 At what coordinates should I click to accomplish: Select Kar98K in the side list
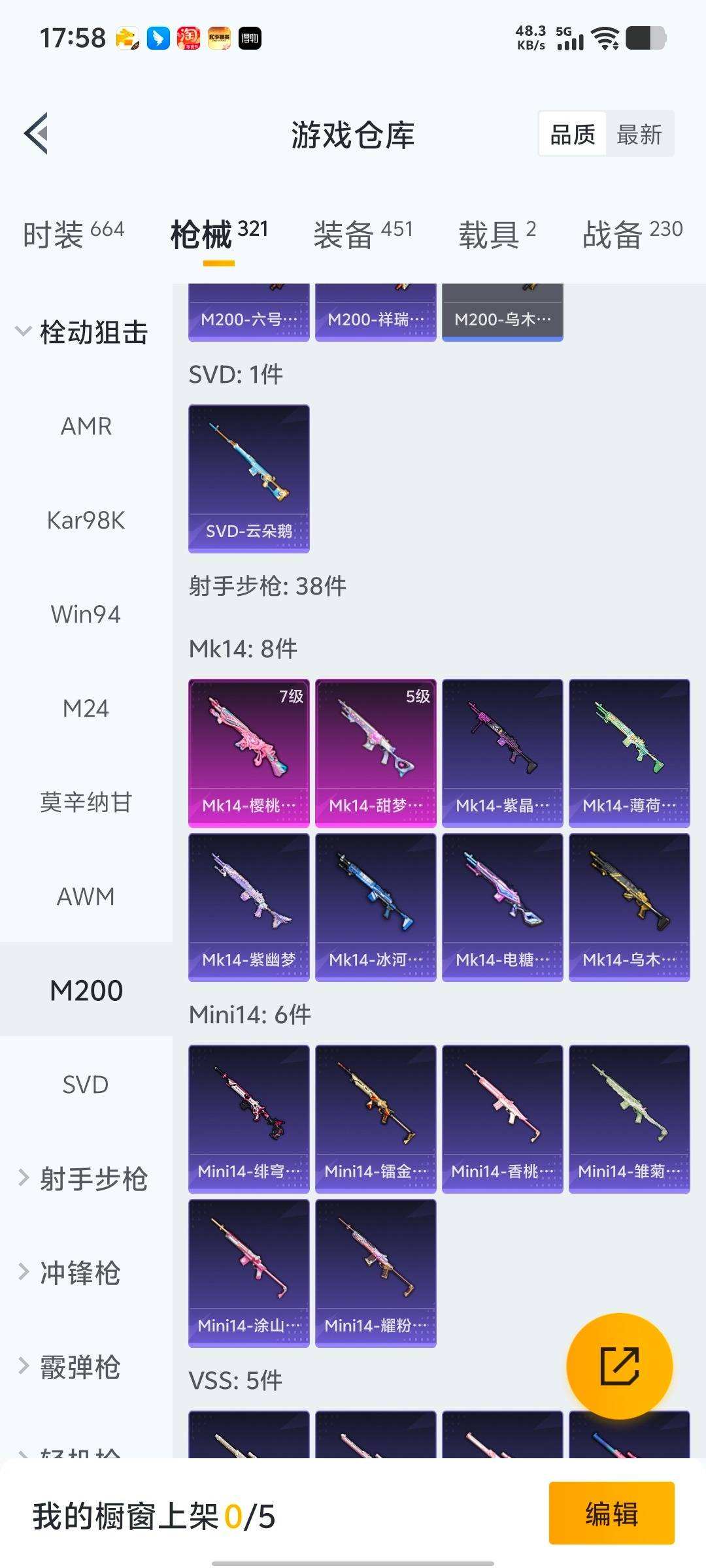(86, 521)
